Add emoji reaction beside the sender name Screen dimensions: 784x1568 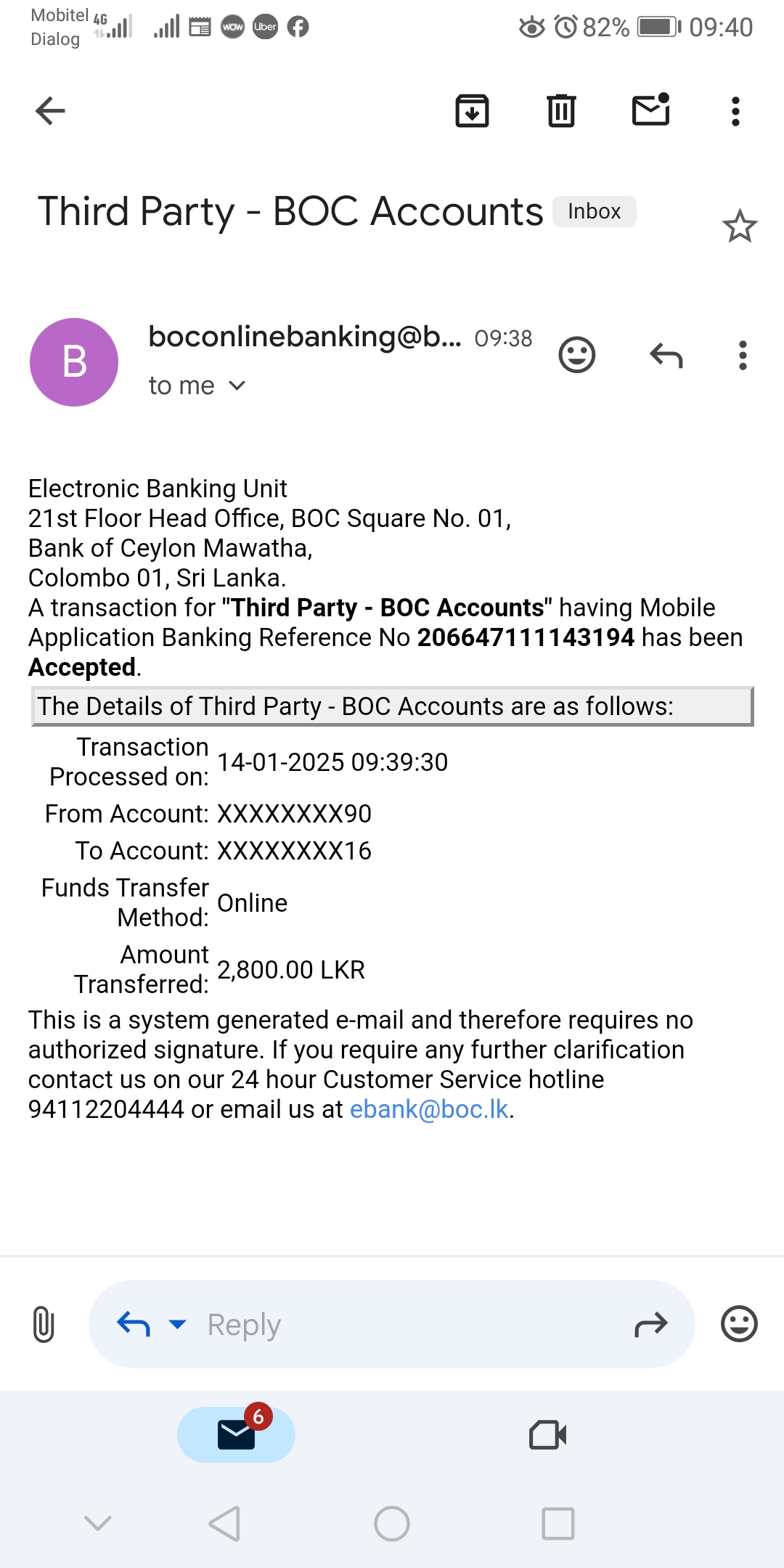(577, 356)
